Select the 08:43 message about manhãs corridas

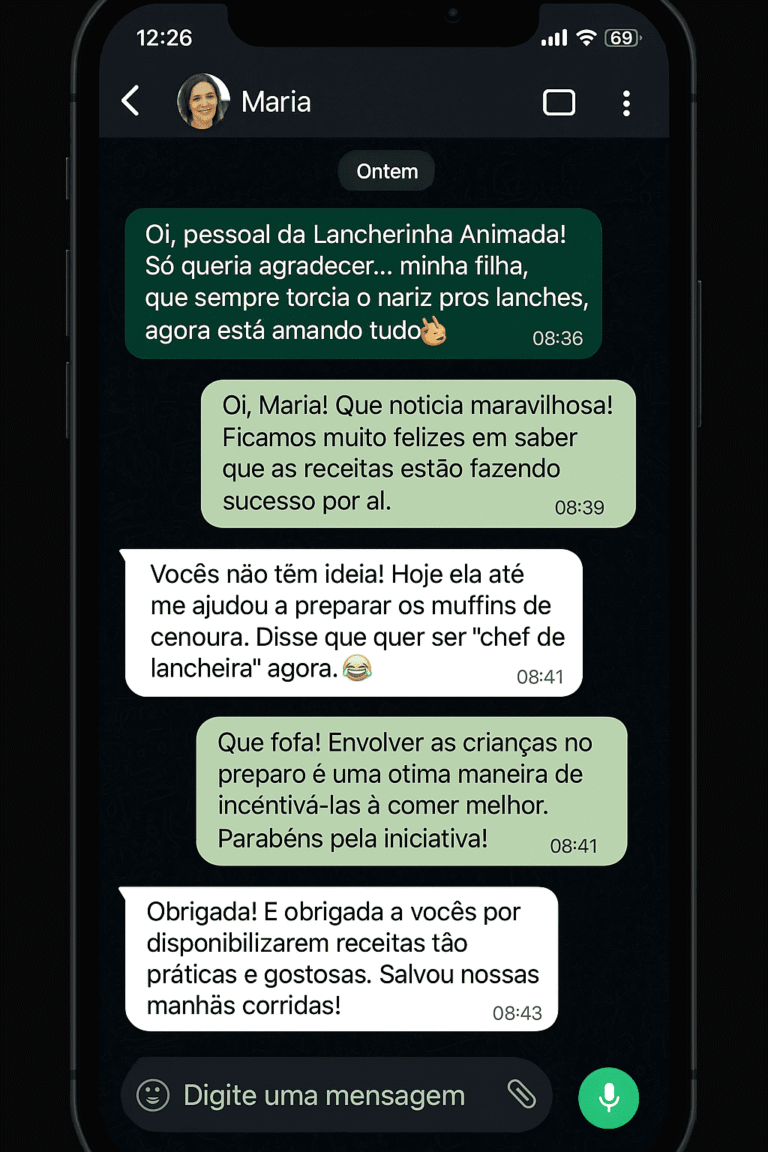click(x=340, y=958)
